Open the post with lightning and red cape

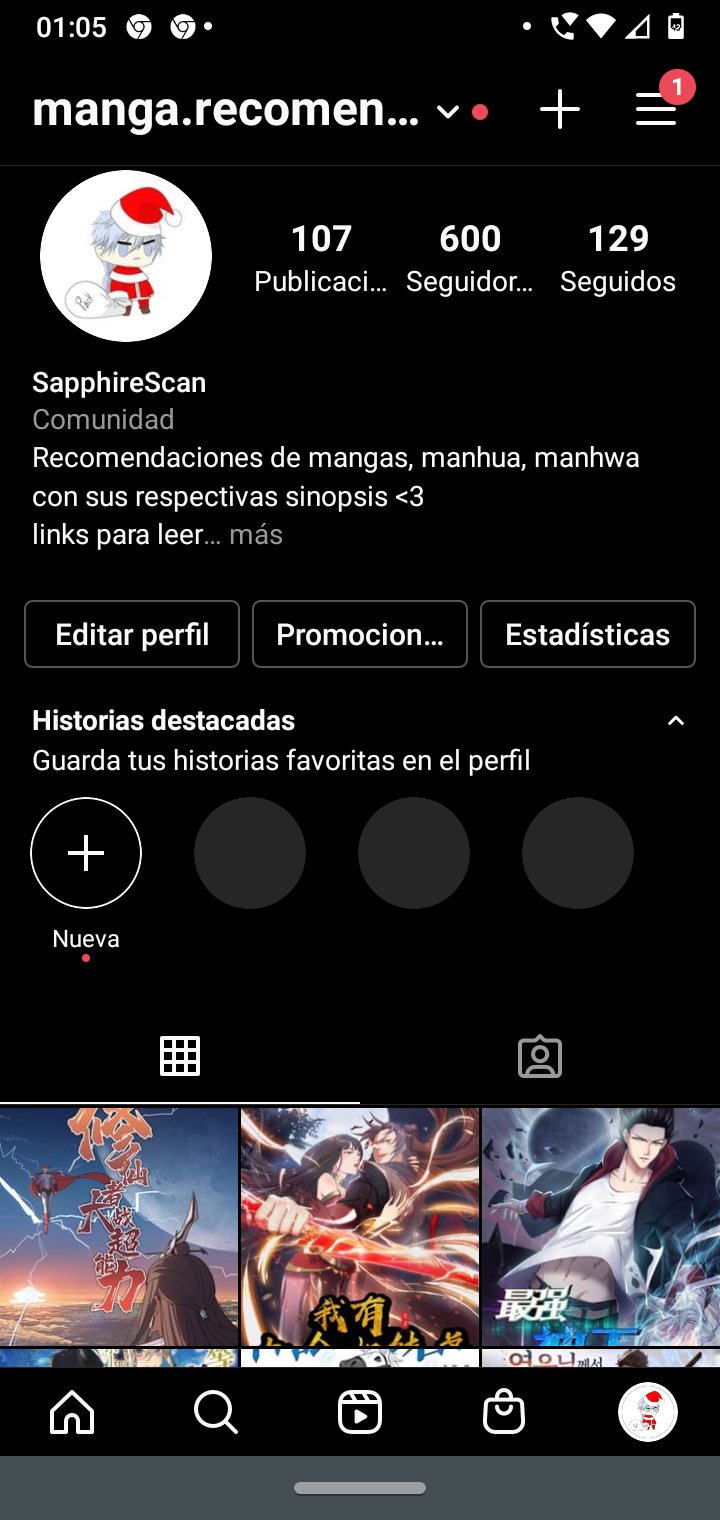119,1226
